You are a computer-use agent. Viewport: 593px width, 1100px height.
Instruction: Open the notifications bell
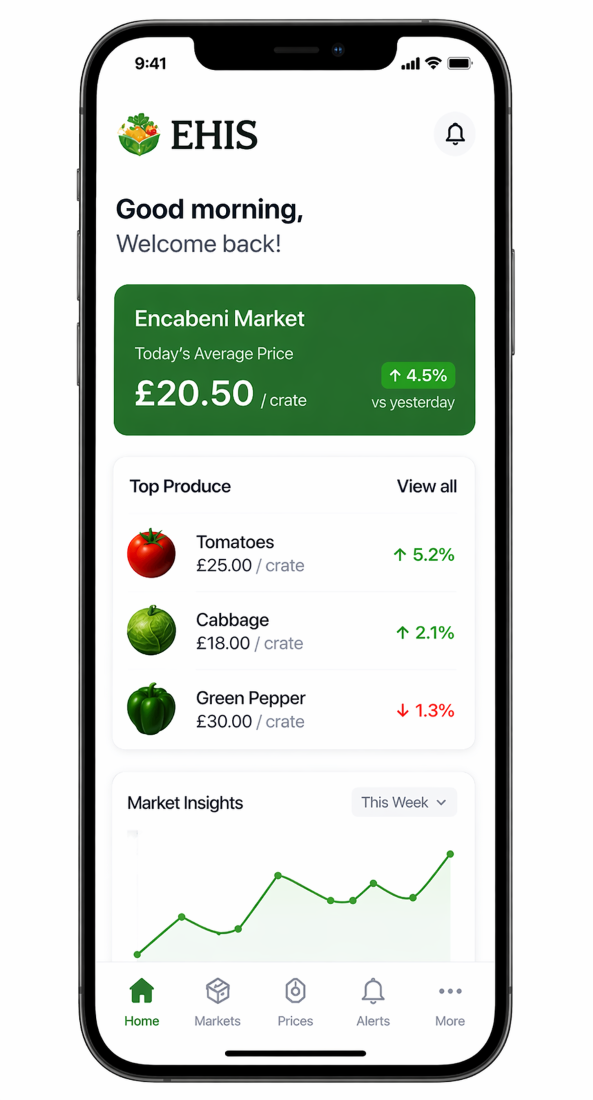[455, 133]
